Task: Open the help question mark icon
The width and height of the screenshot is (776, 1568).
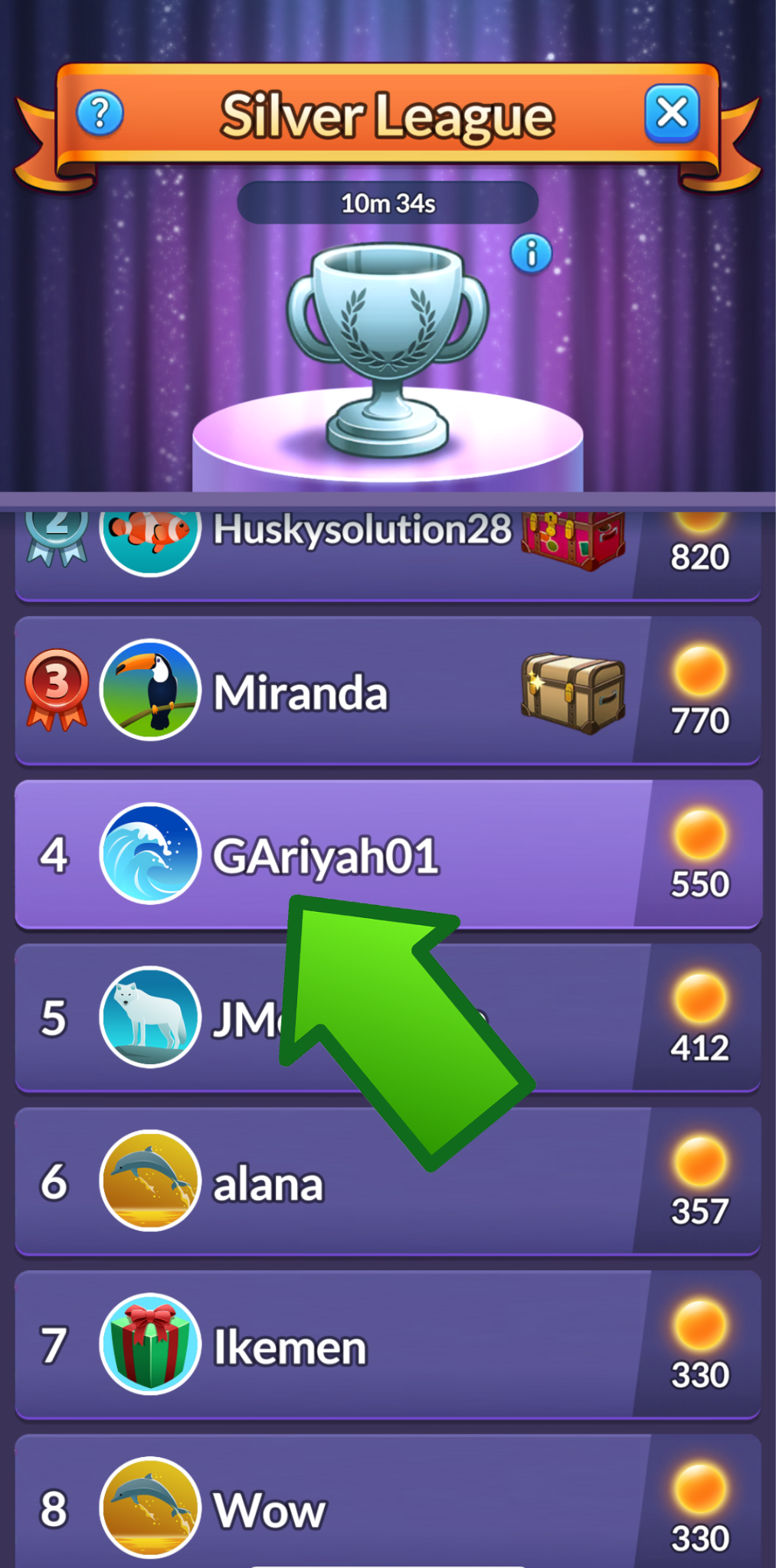Action: [100, 114]
